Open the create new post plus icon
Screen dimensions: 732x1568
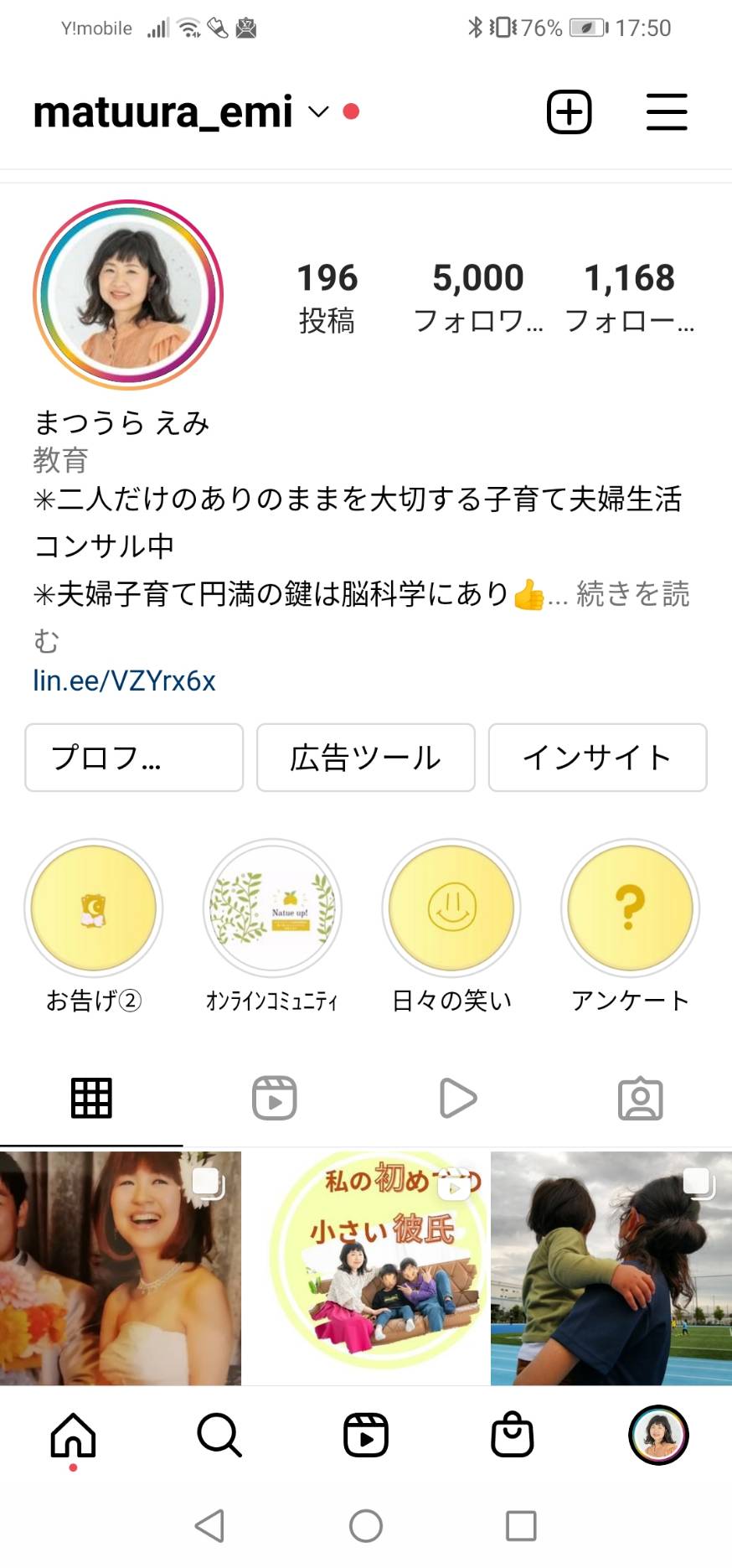(x=569, y=112)
